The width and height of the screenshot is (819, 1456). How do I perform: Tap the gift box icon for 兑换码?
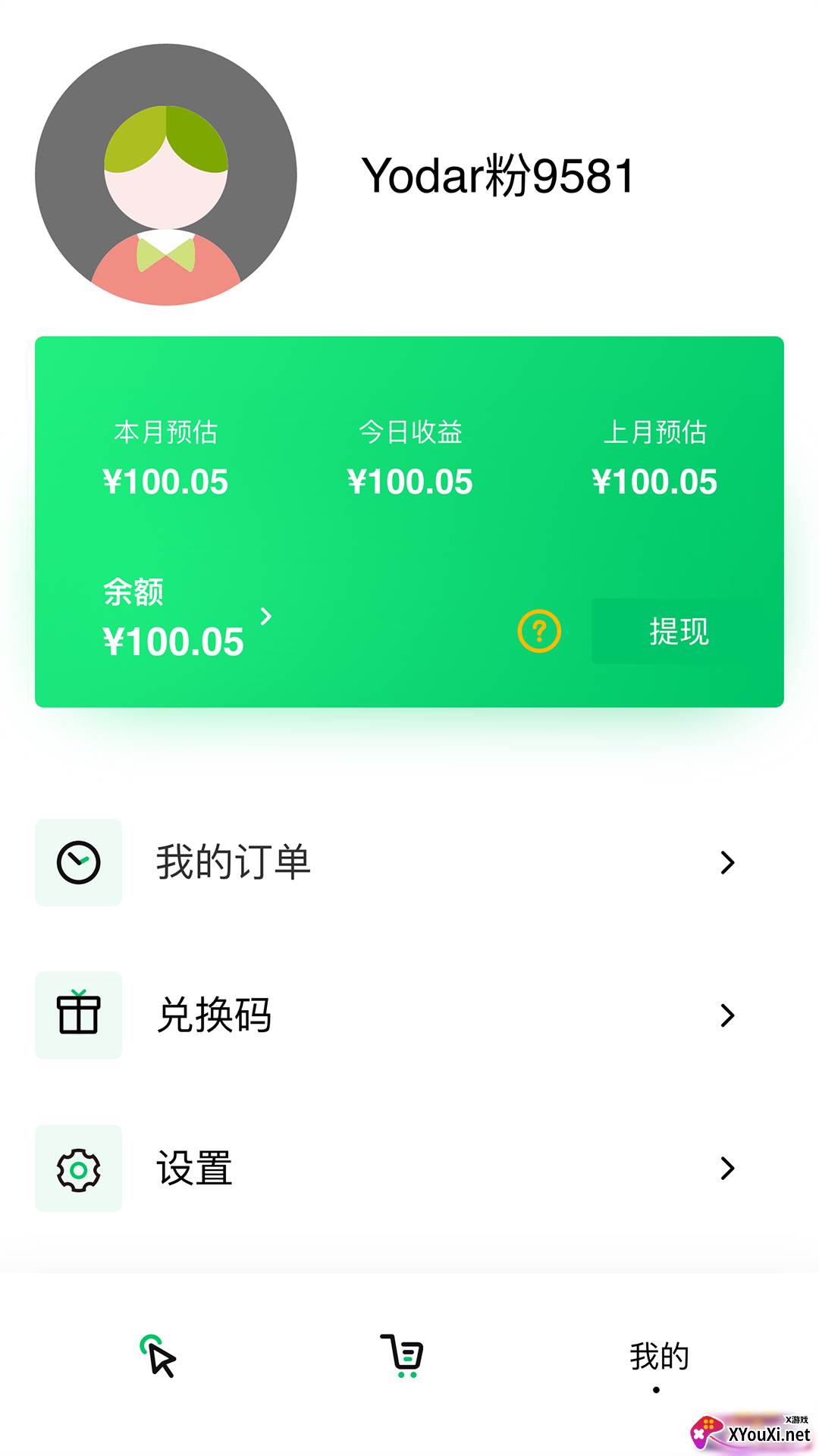pos(78,1015)
